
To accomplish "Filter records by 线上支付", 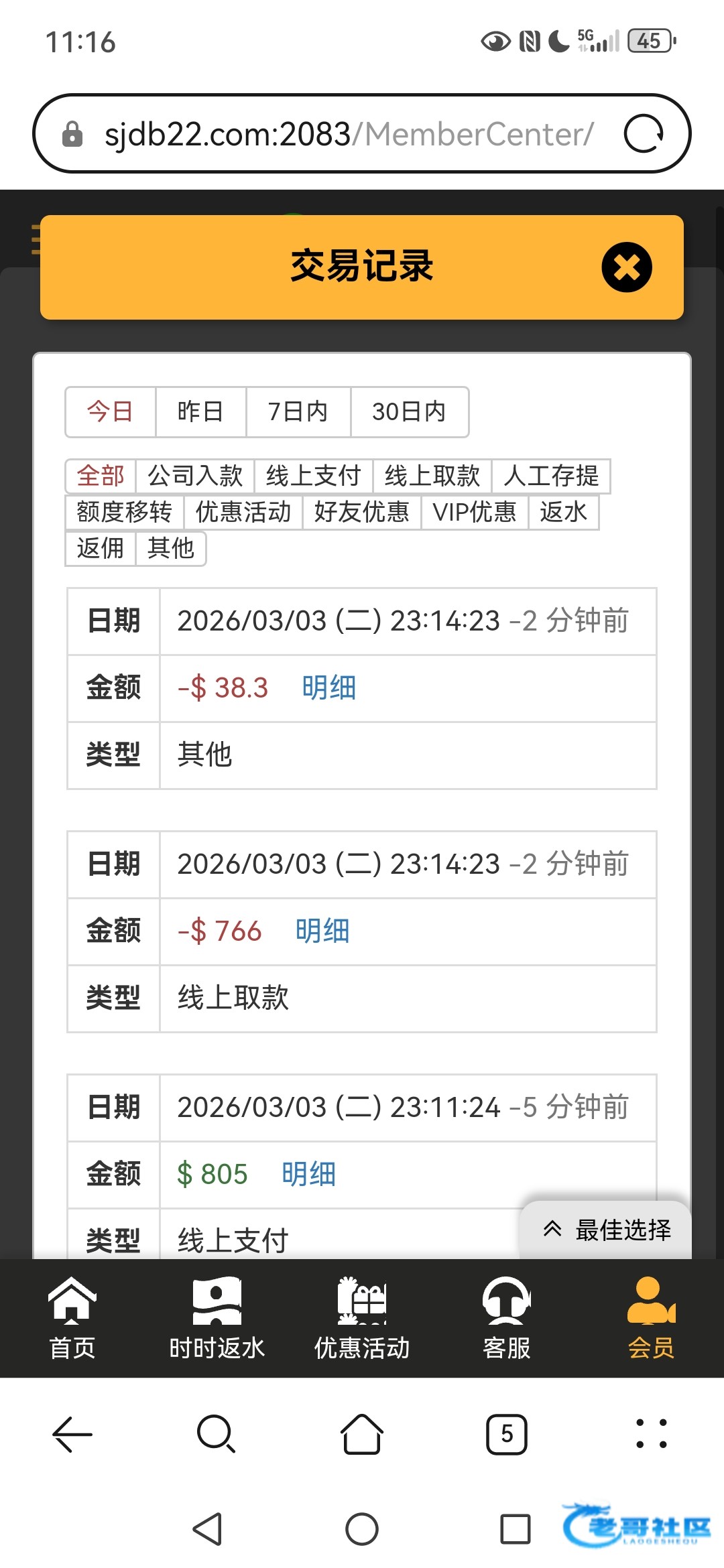I will click(313, 476).
